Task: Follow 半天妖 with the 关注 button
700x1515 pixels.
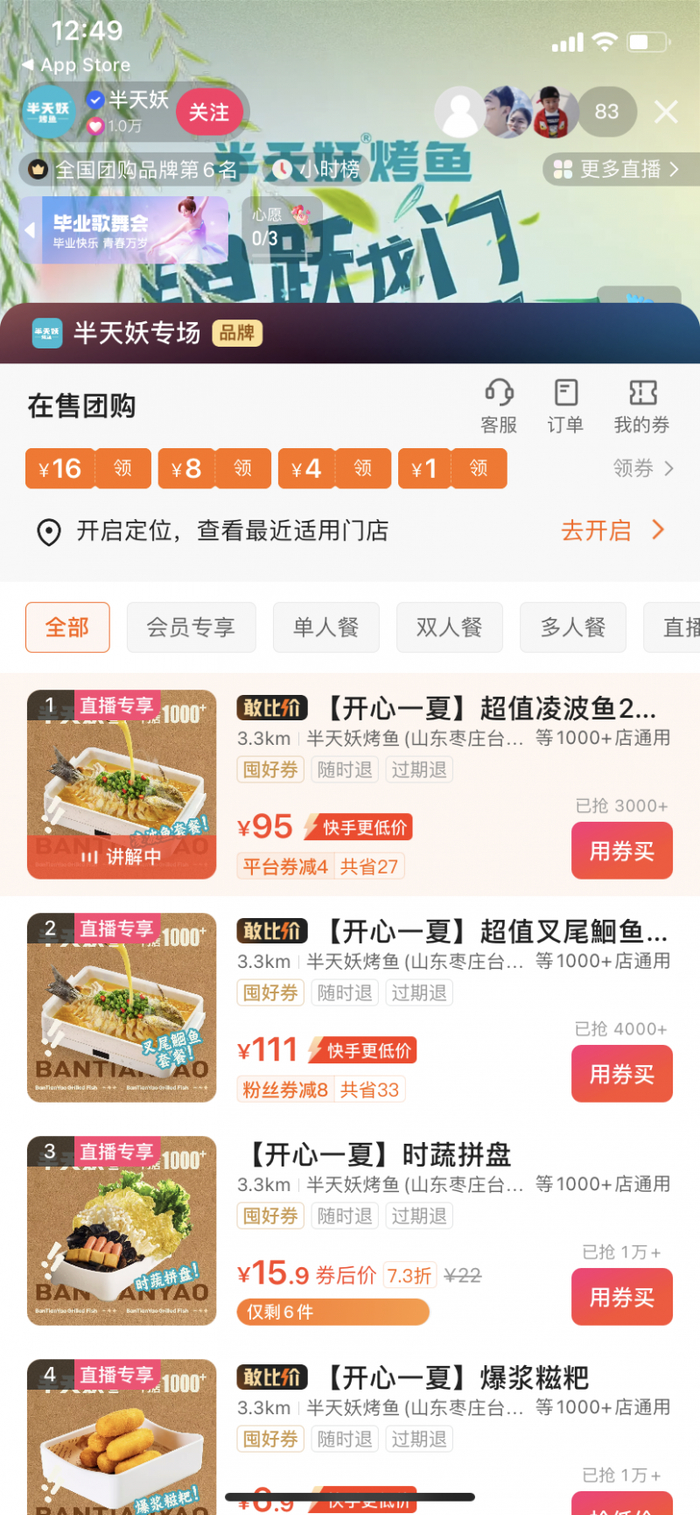Action: [x=210, y=112]
